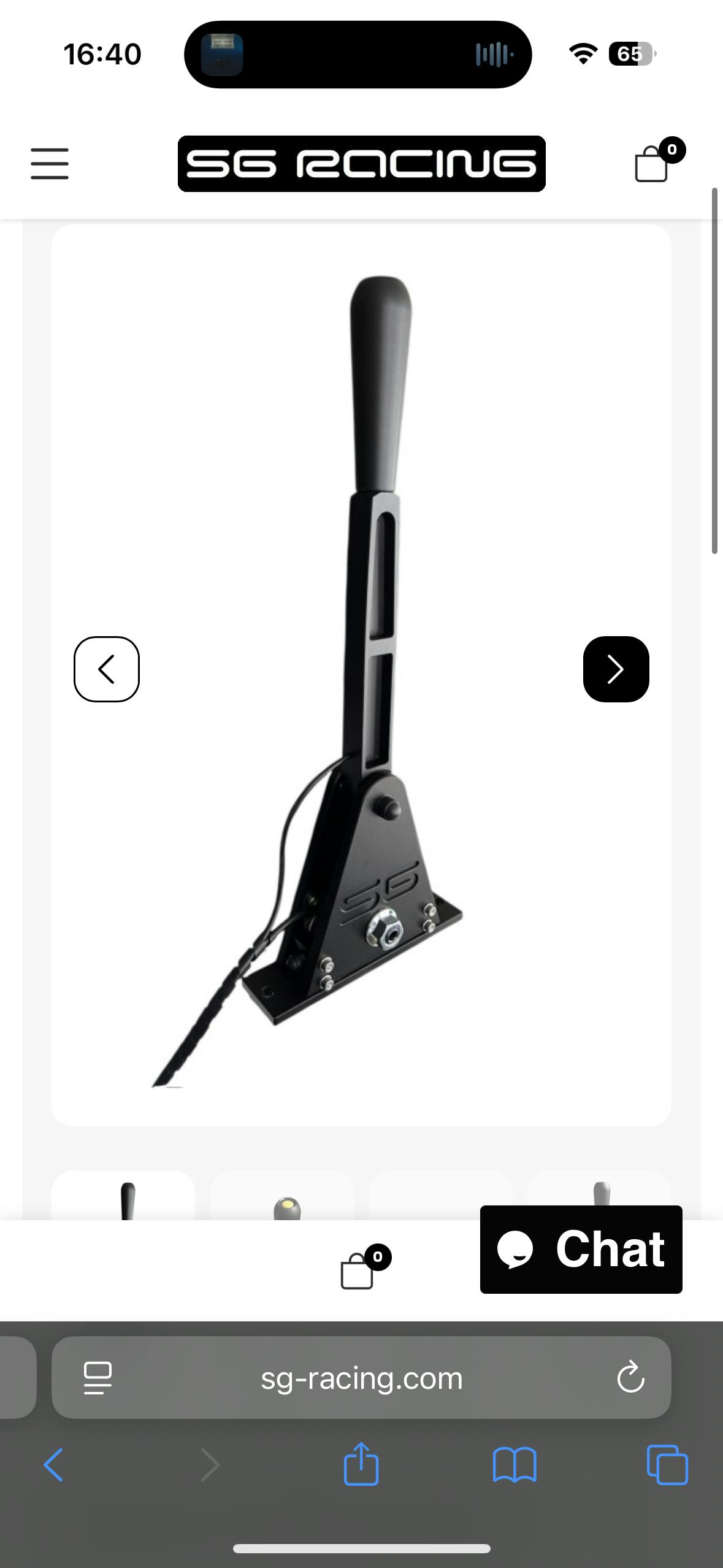
Task: Open Safari bookmarks
Action: point(515,1465)
